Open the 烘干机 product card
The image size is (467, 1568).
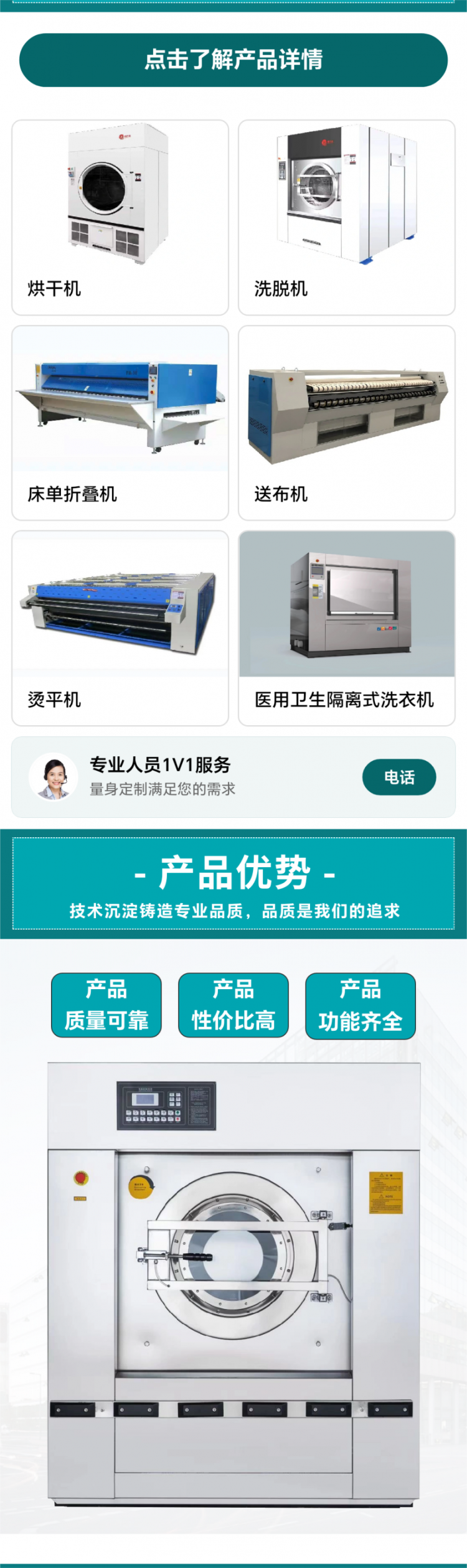click(x=120, y=217)
